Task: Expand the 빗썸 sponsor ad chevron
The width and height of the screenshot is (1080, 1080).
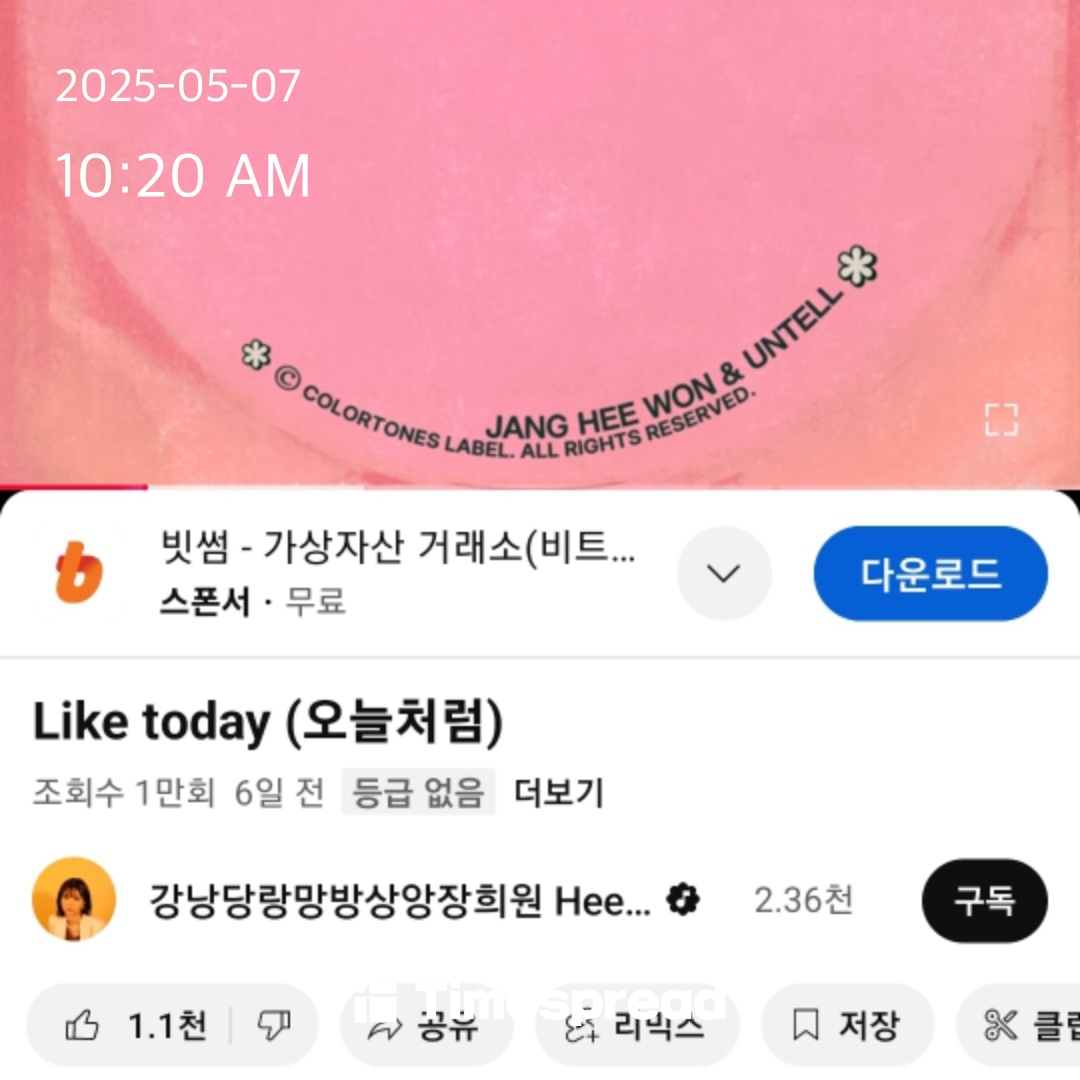Action: tap(724, 574)
